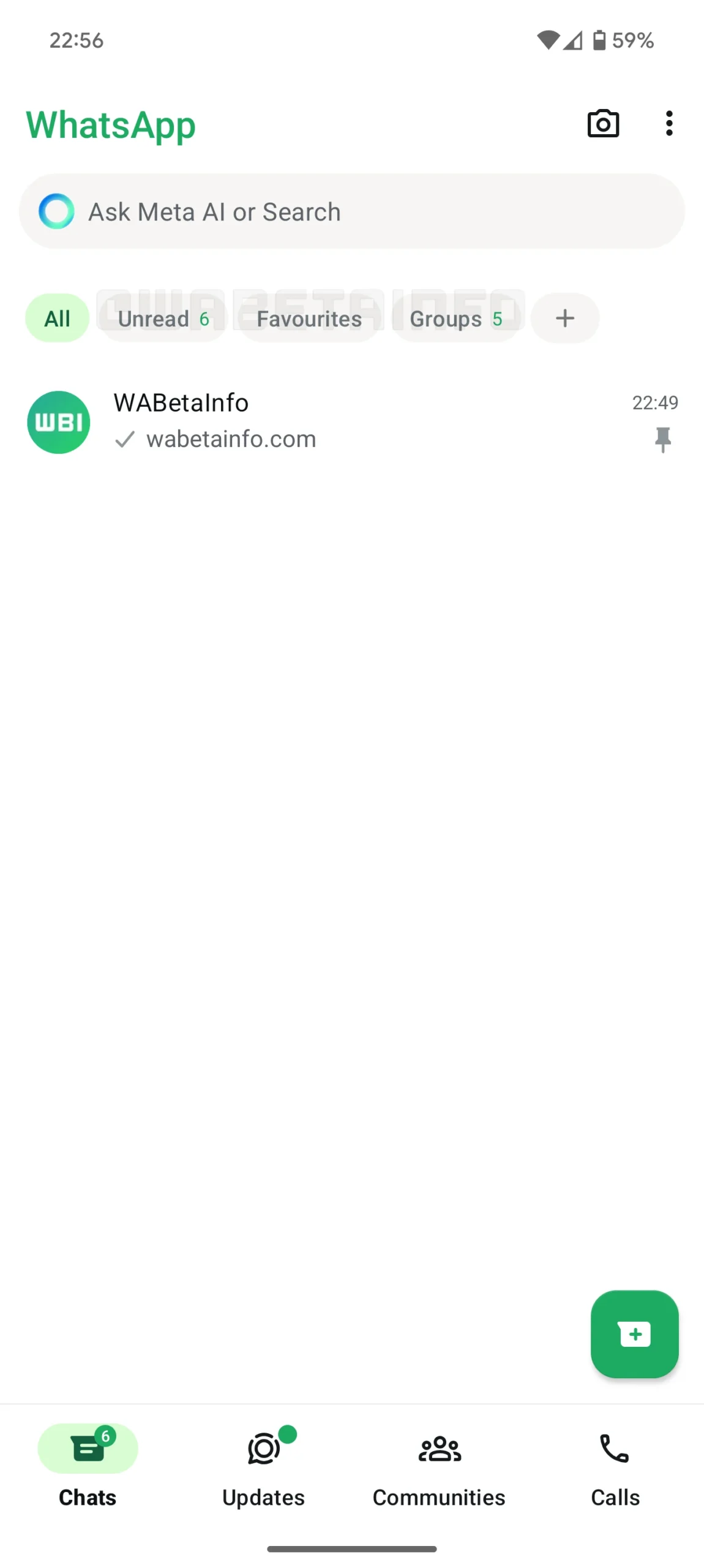Filter chats by Groups
This screenshot has height=1568, width=704.
coord(455,318)
